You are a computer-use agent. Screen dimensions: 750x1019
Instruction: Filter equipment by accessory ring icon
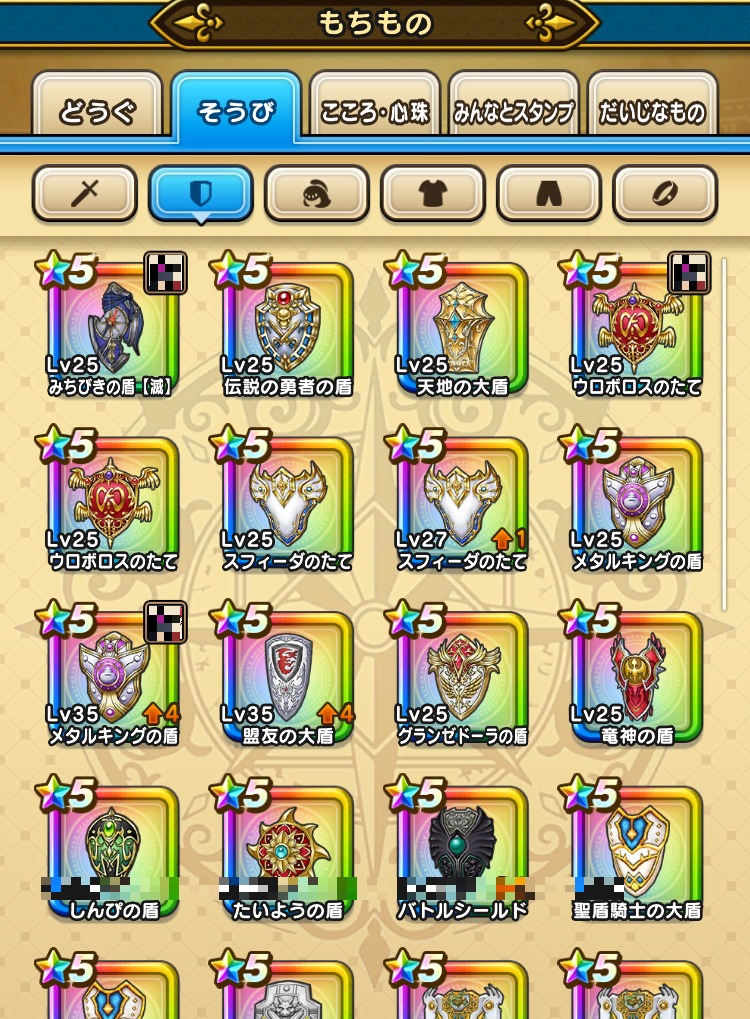coord(665,193)
